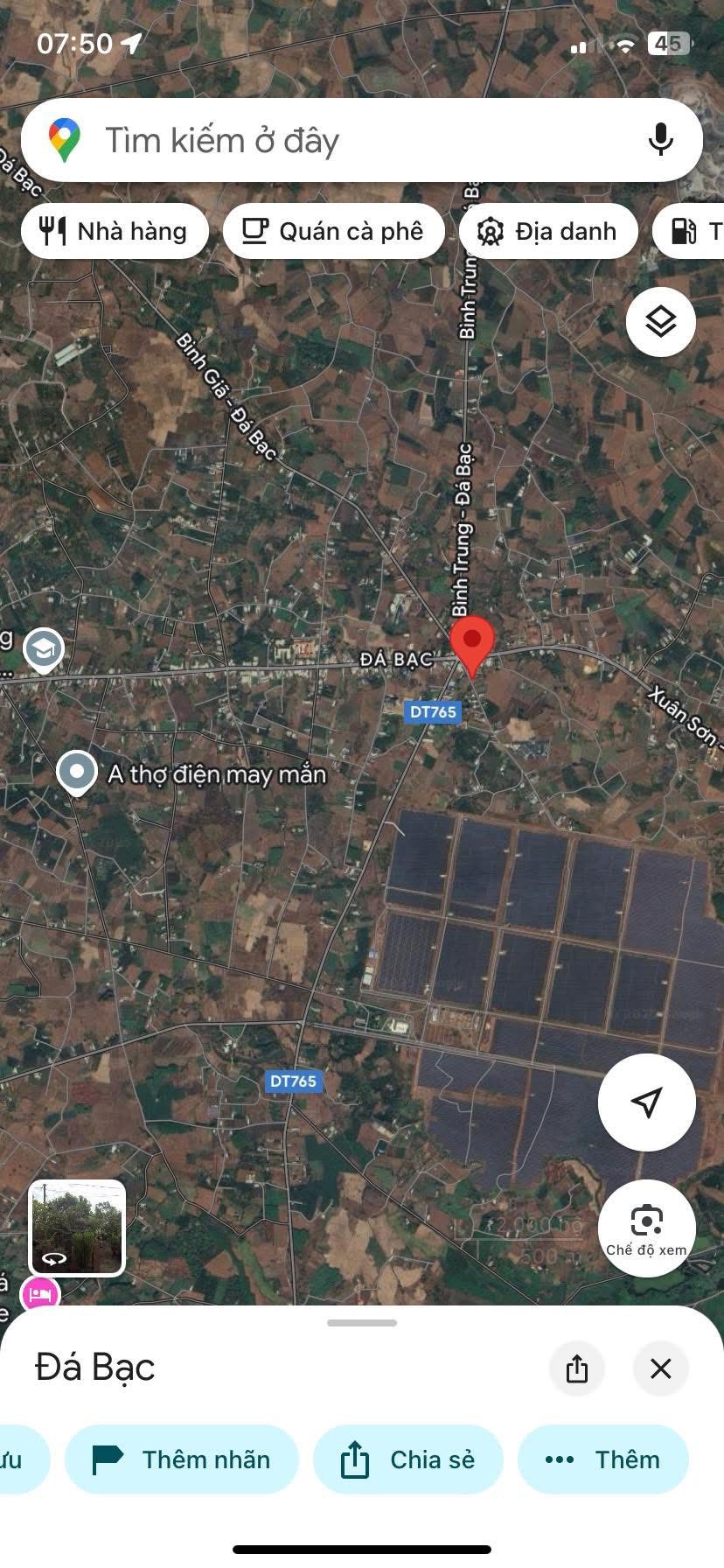The height and width of the screenshot is (1568, 724).
Task: Tap the pink hotel marker
Action: click(x=40, y=1294)
